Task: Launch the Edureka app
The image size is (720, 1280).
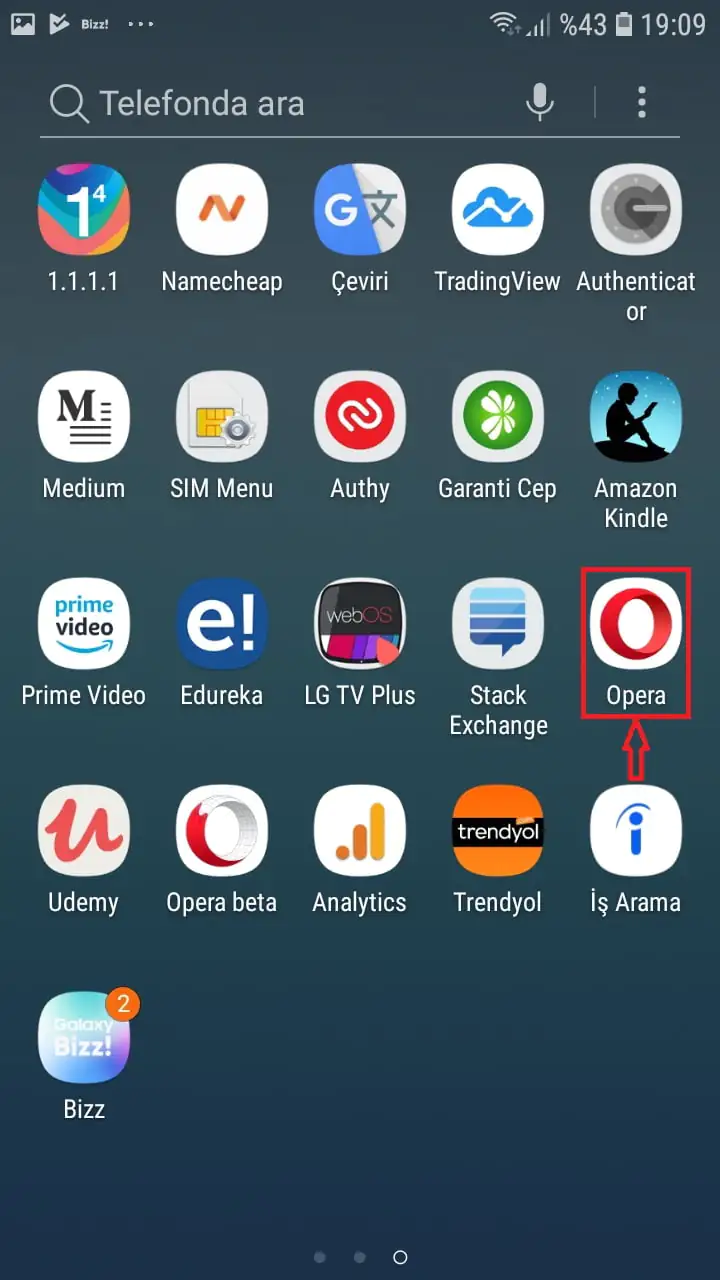Action: [x=222, y=624]
